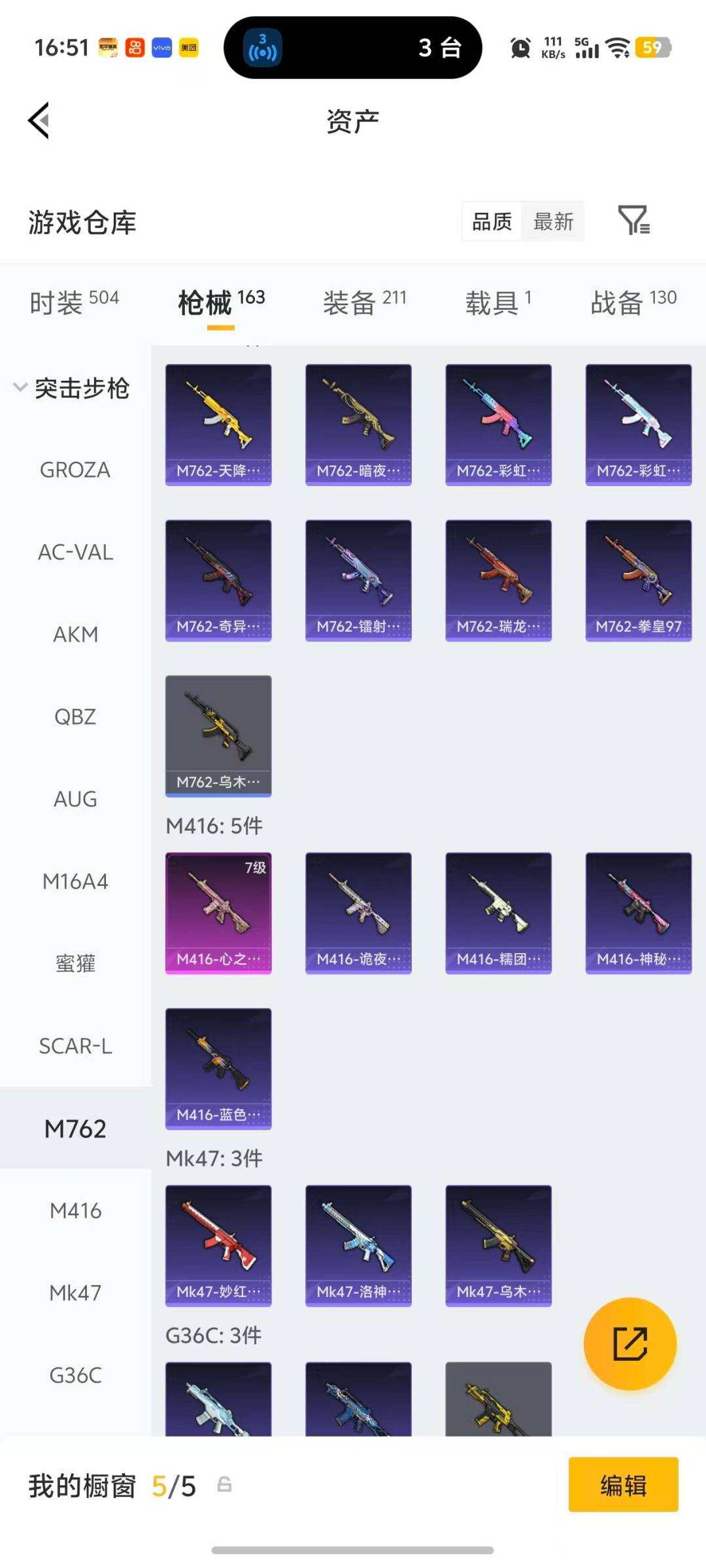
Task: Select GROZA in the side list
Action: tap(75, 470)
